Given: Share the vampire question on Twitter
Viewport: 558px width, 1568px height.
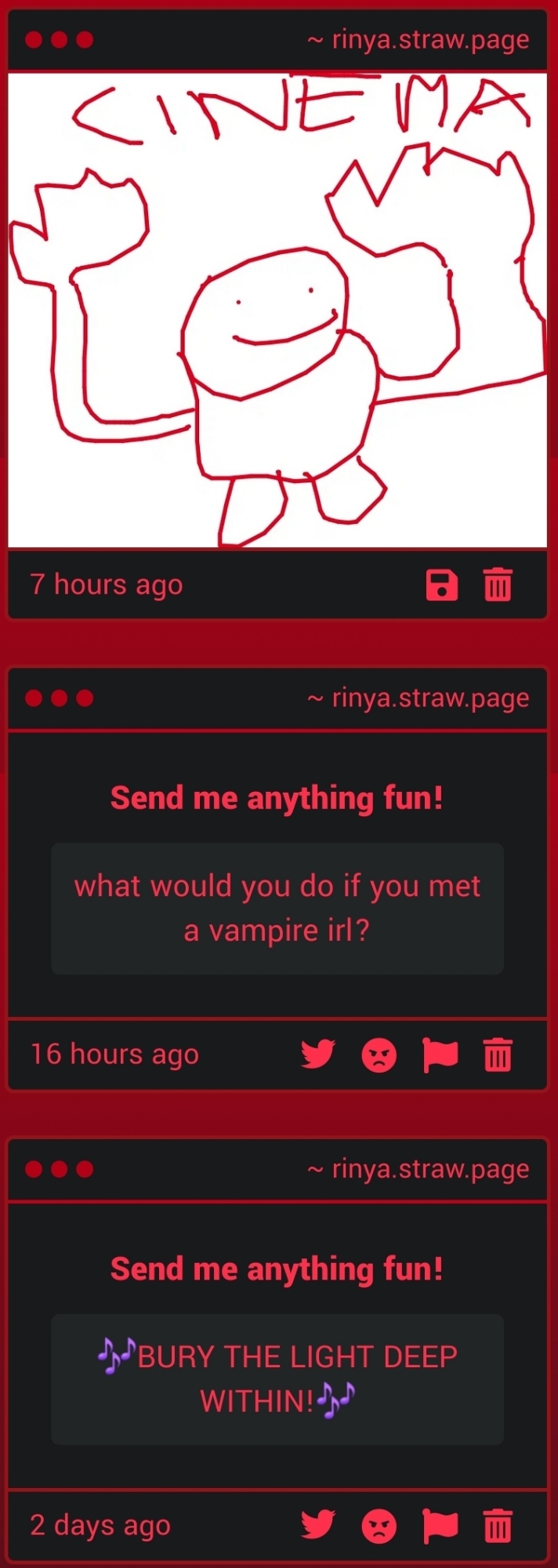Looking at the screenshot, I should pos(318,1054).
